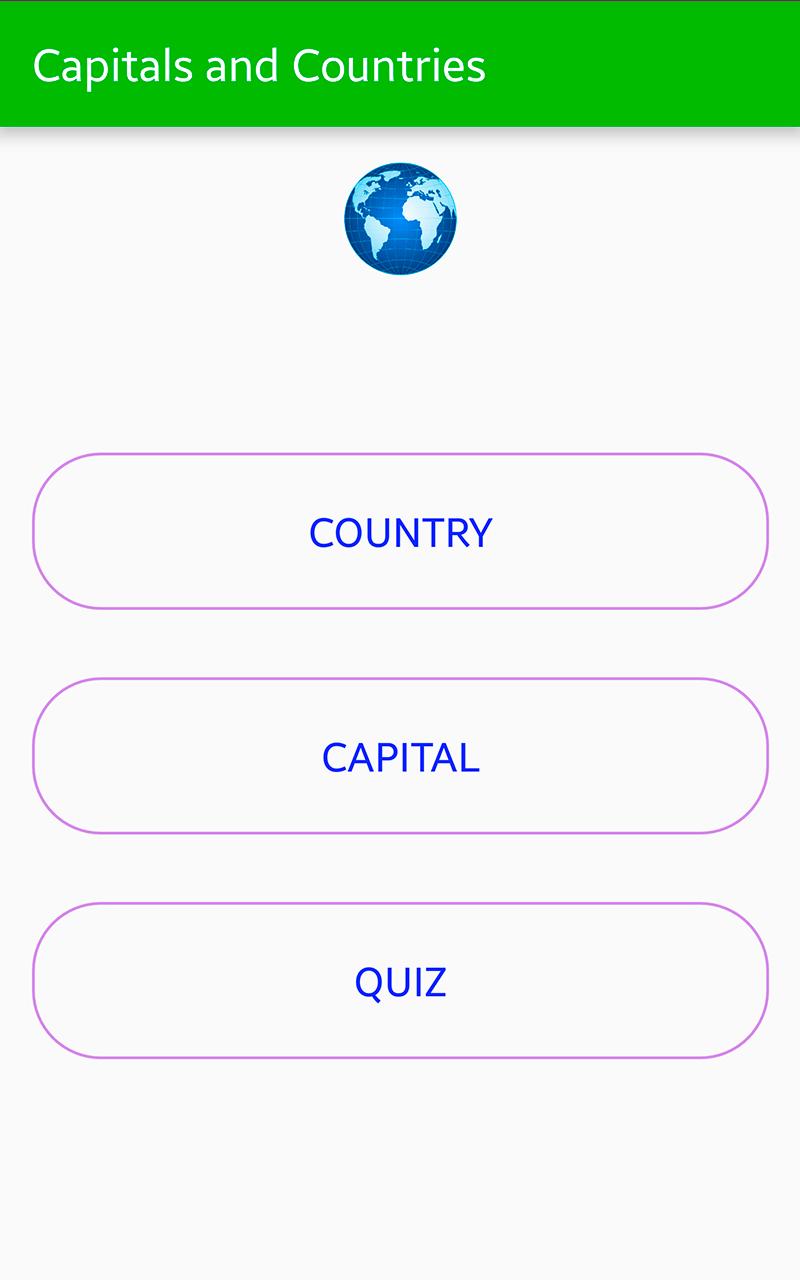
Task: Tap the green header bar
Action: (400, 63)
